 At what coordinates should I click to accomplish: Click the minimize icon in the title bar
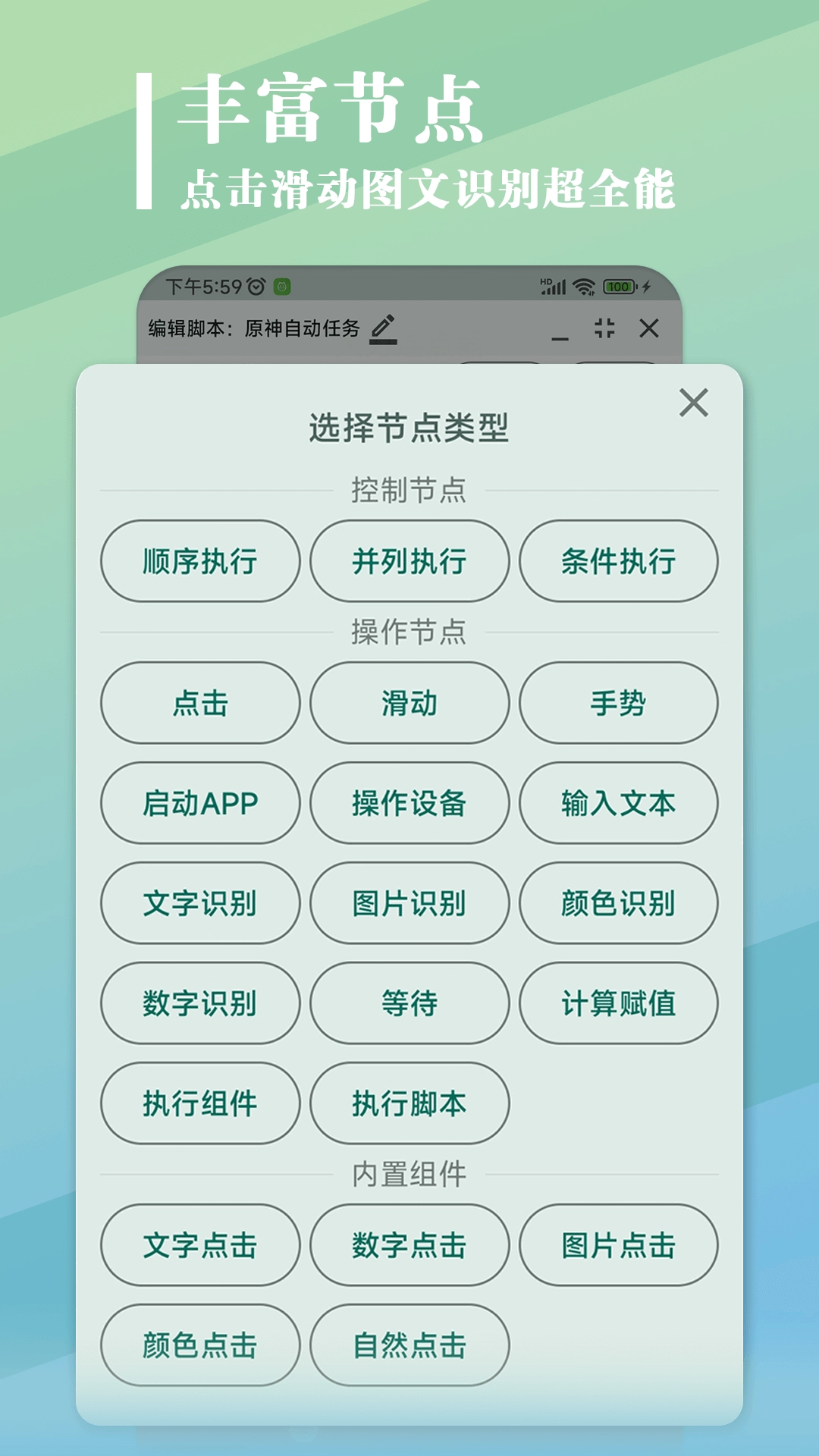(560, 334)
